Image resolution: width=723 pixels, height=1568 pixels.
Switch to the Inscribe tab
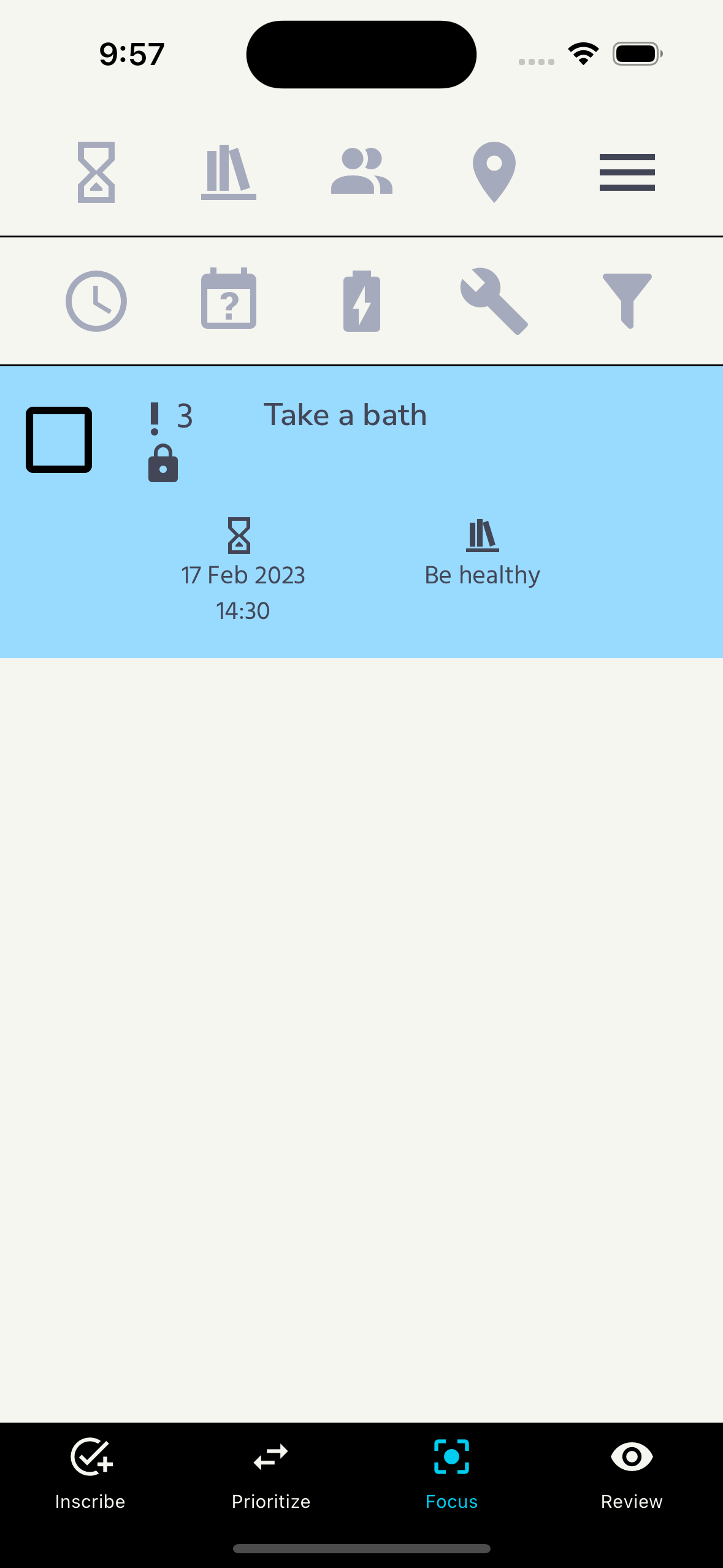tap(90, 1473)
